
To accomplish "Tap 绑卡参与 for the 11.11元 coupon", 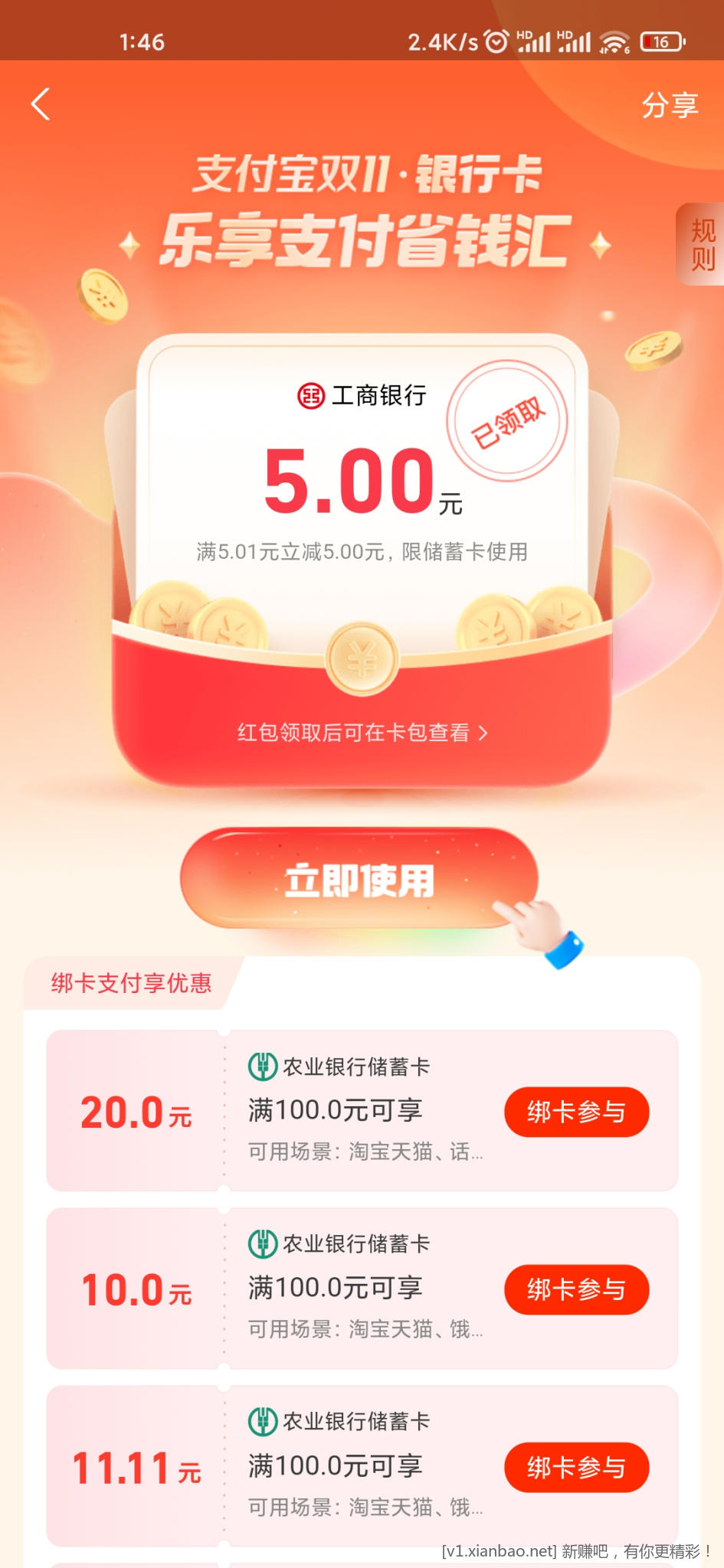I will click(576, 1467).
